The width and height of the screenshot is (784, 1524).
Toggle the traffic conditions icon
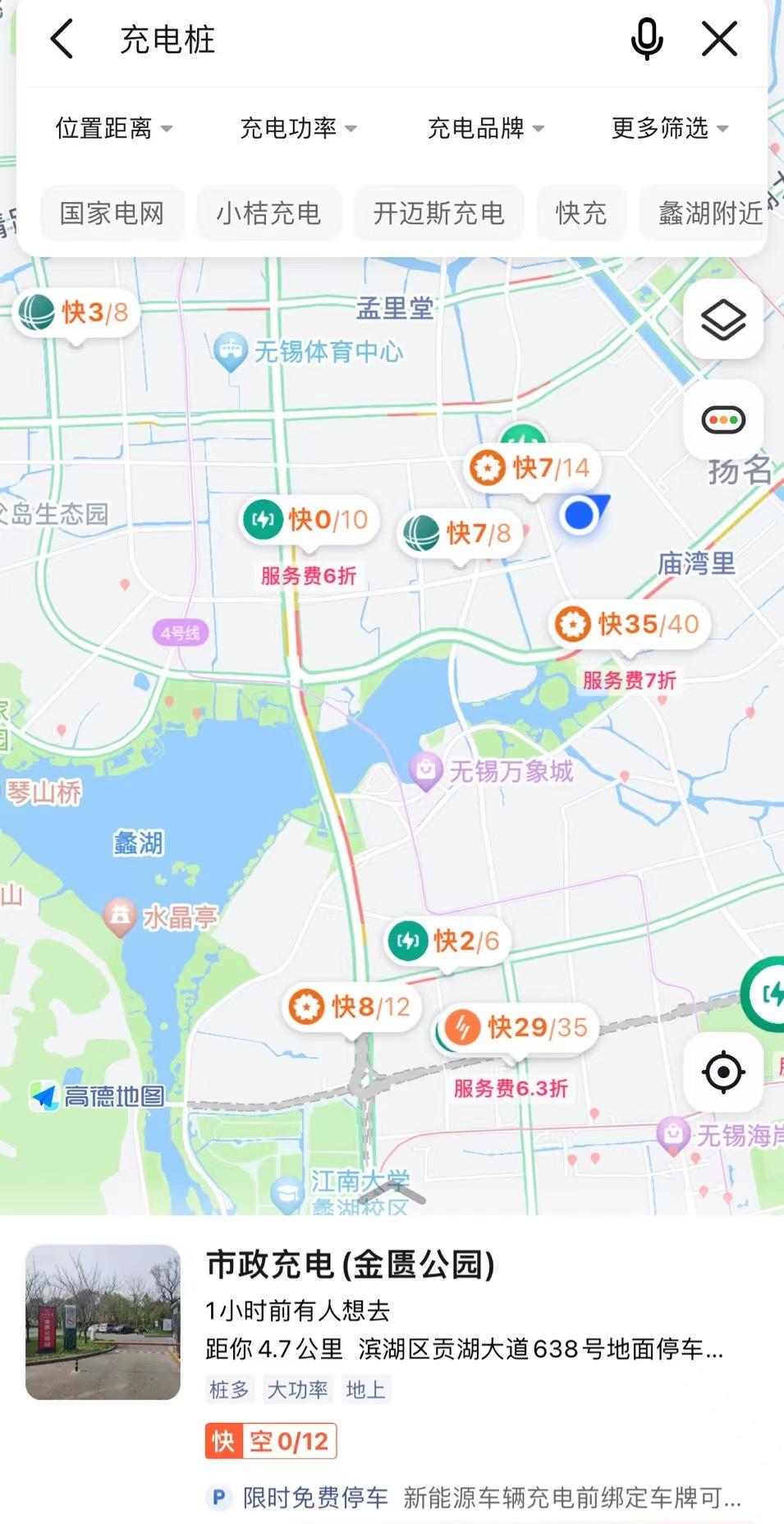tap(723, 421)
